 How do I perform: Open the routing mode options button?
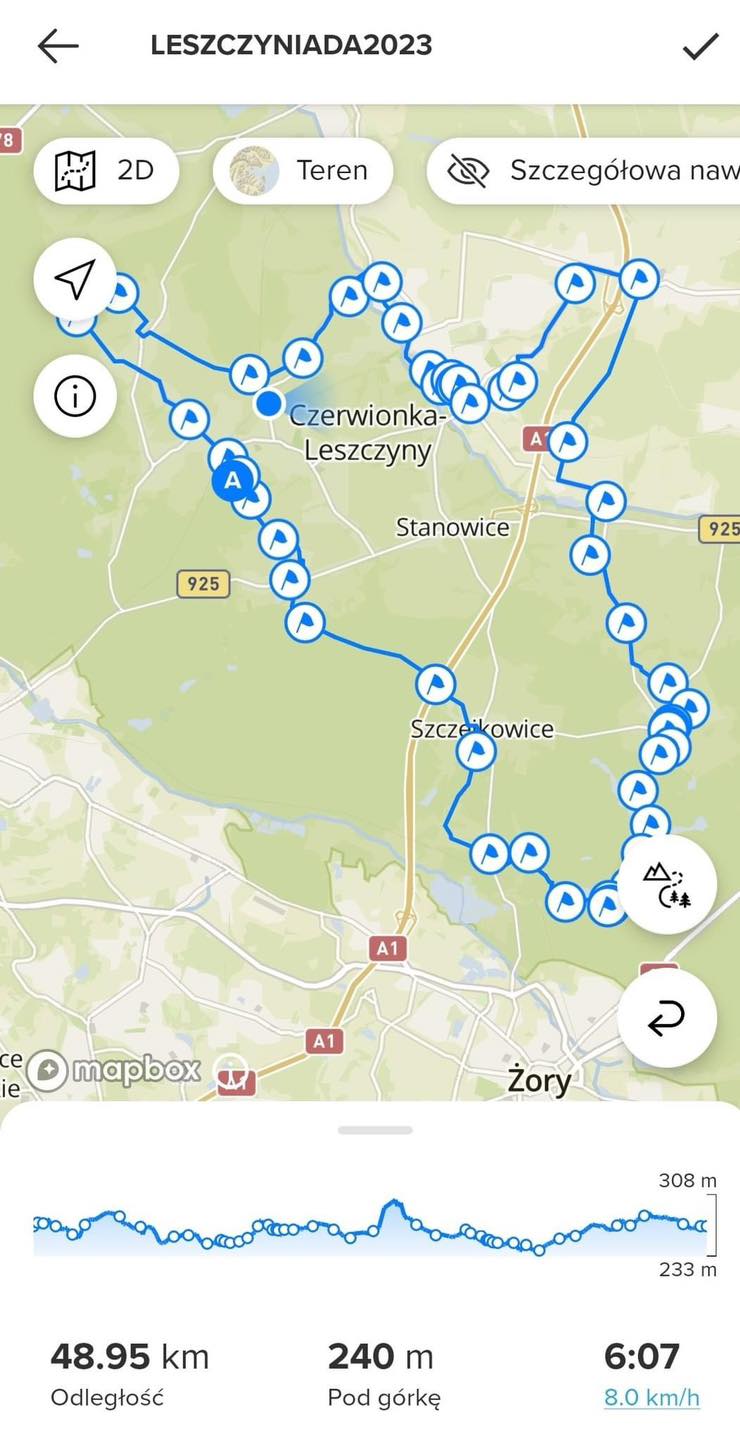667,884
